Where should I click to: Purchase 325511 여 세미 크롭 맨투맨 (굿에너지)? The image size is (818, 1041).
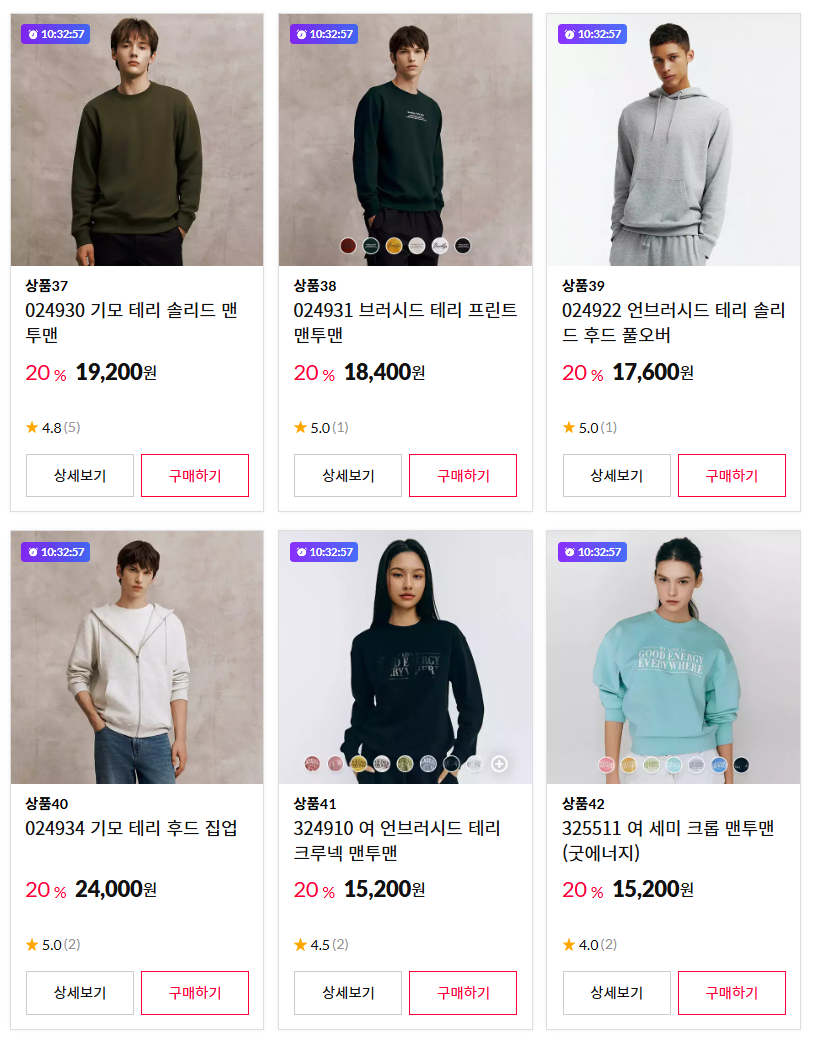pos(731,992)
